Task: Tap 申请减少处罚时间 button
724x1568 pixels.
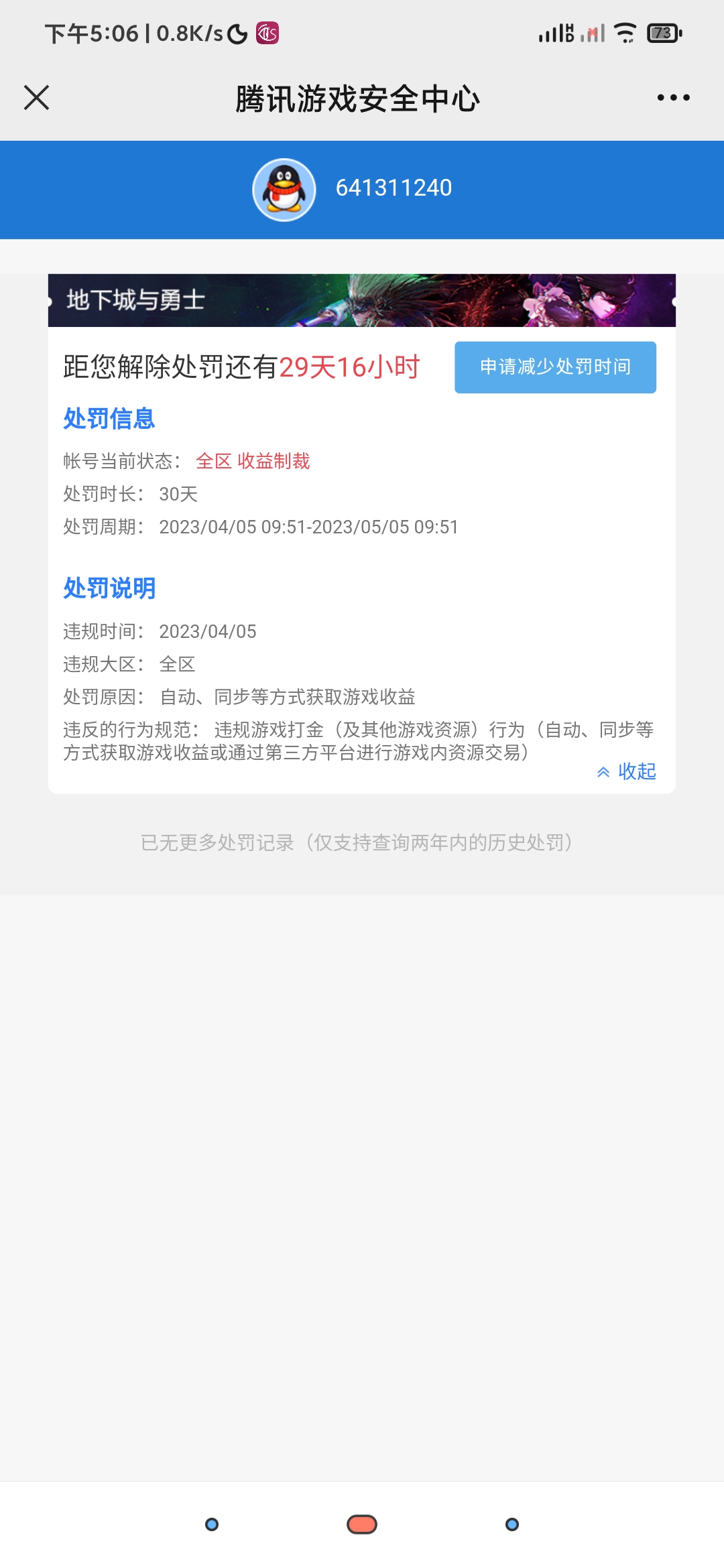Action: pos(555,367)
